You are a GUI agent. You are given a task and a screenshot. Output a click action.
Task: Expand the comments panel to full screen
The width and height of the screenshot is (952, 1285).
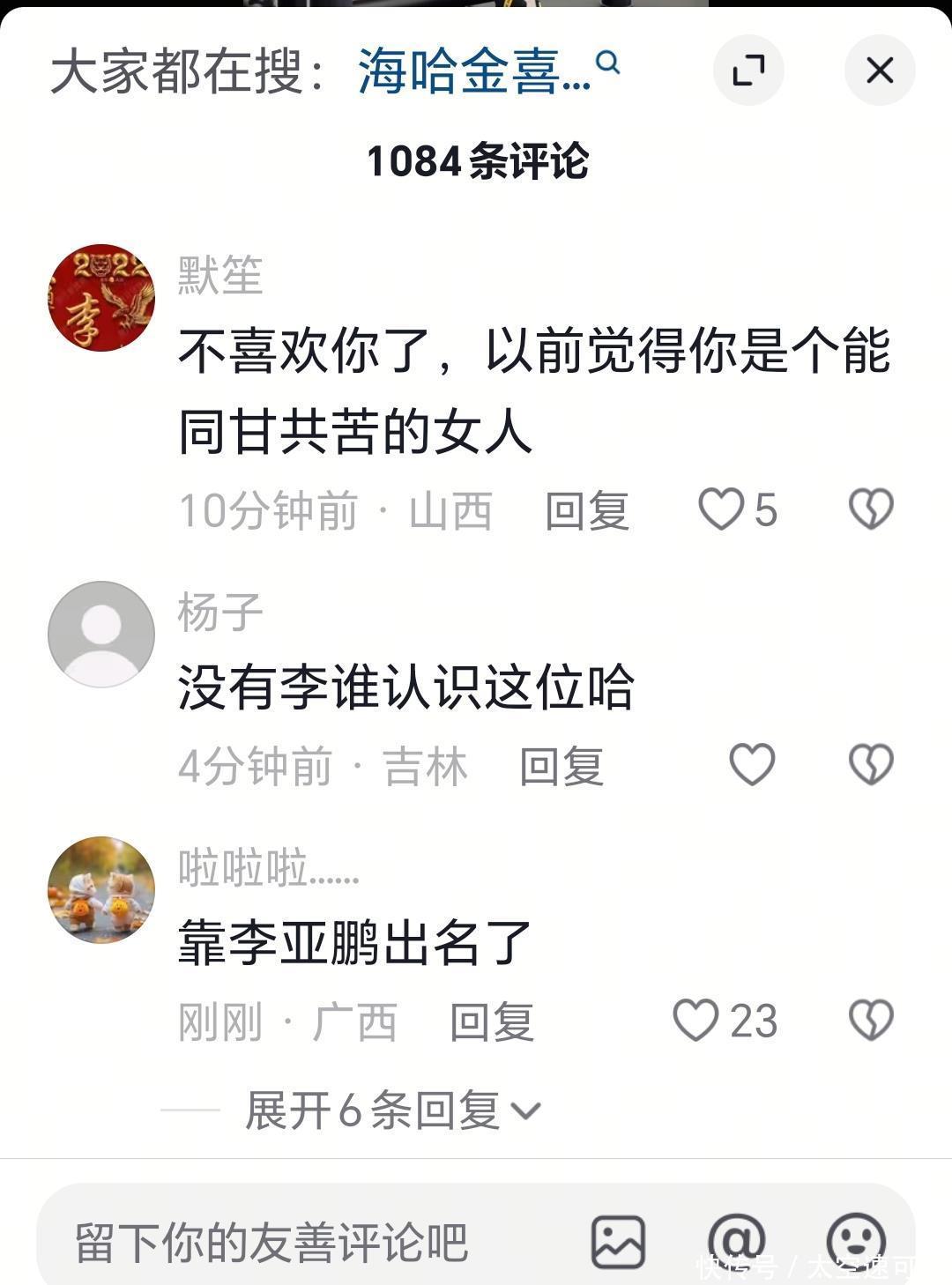click(x=748, y=71)
